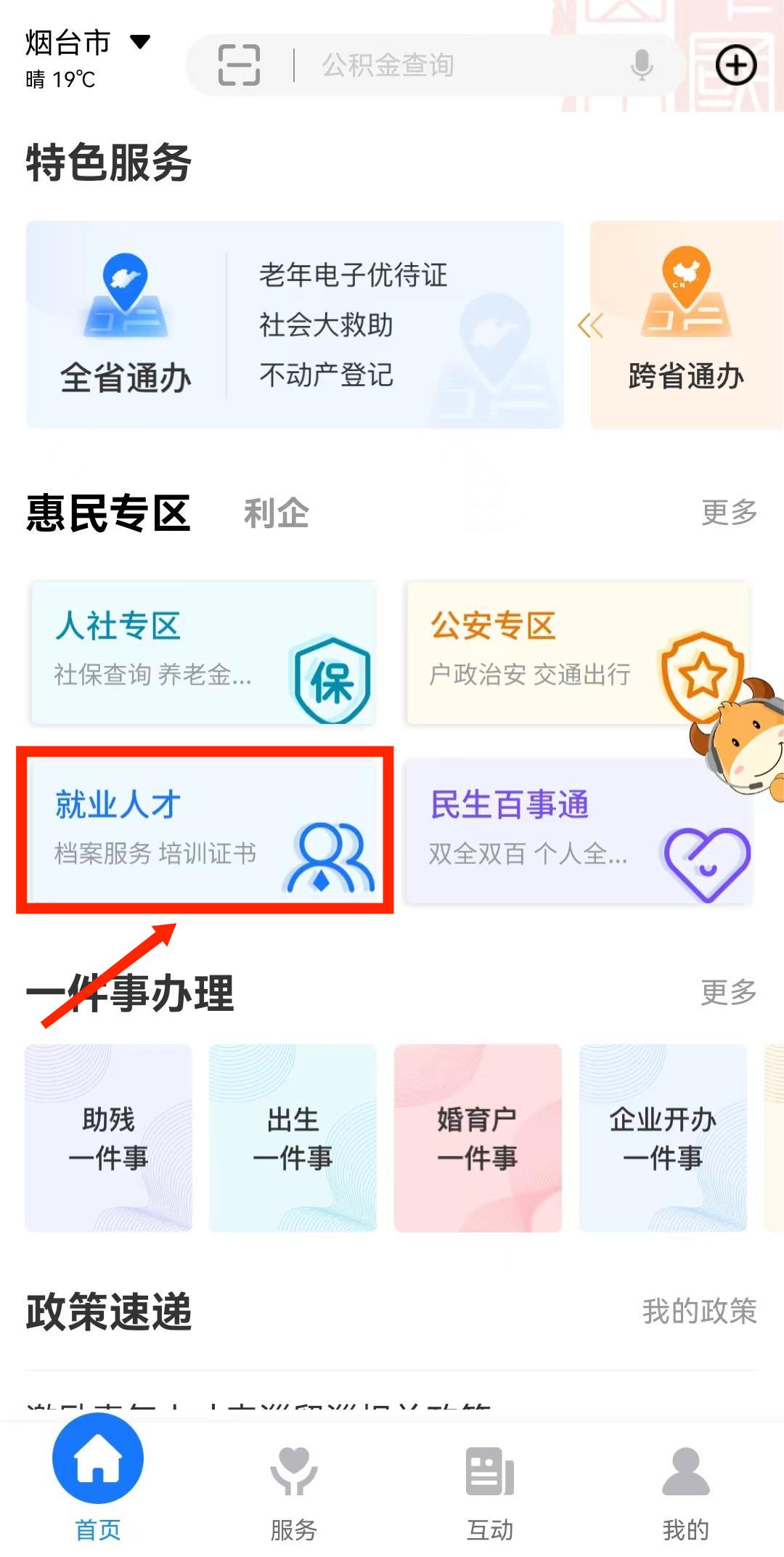Open 婚育户一件事 tile
The height and width of the screenshot is (1557, 784).
coord(478,1138)
